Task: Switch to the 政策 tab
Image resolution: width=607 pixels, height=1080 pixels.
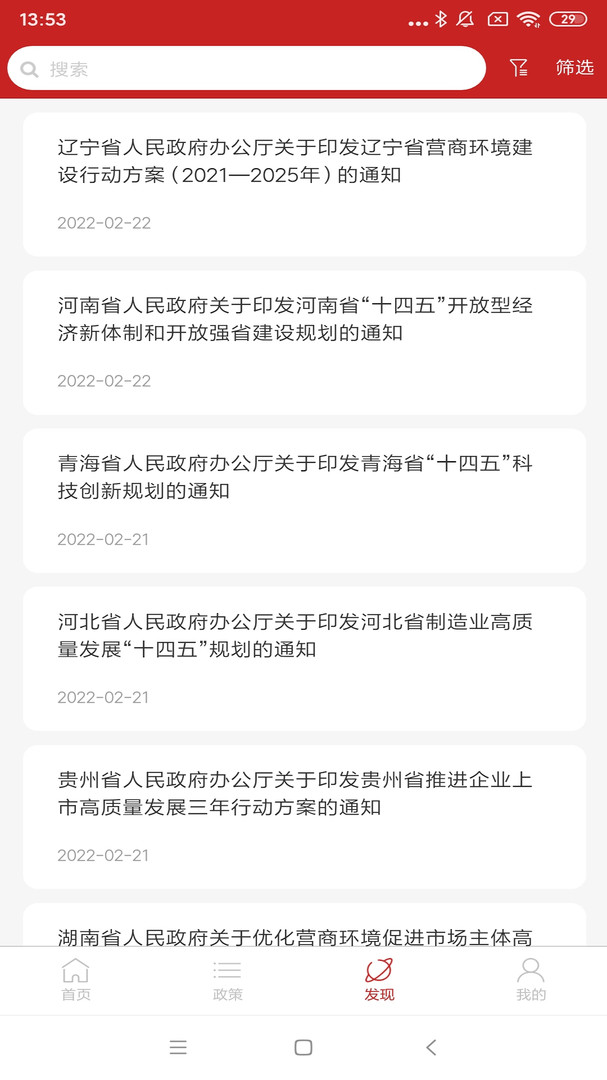Action: 227,980
